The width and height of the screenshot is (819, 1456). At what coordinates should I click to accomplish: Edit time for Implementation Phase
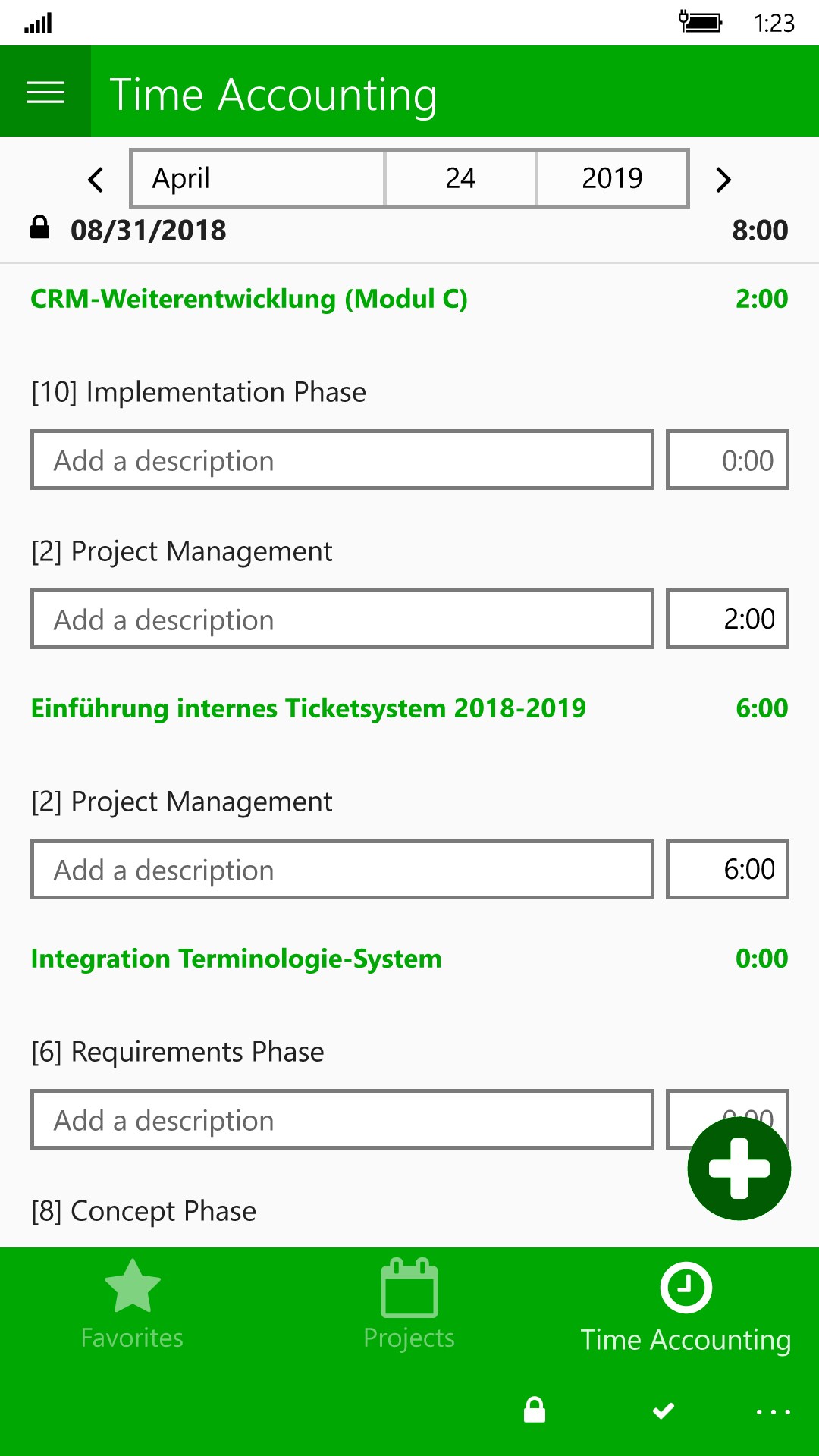click(727, 460)
